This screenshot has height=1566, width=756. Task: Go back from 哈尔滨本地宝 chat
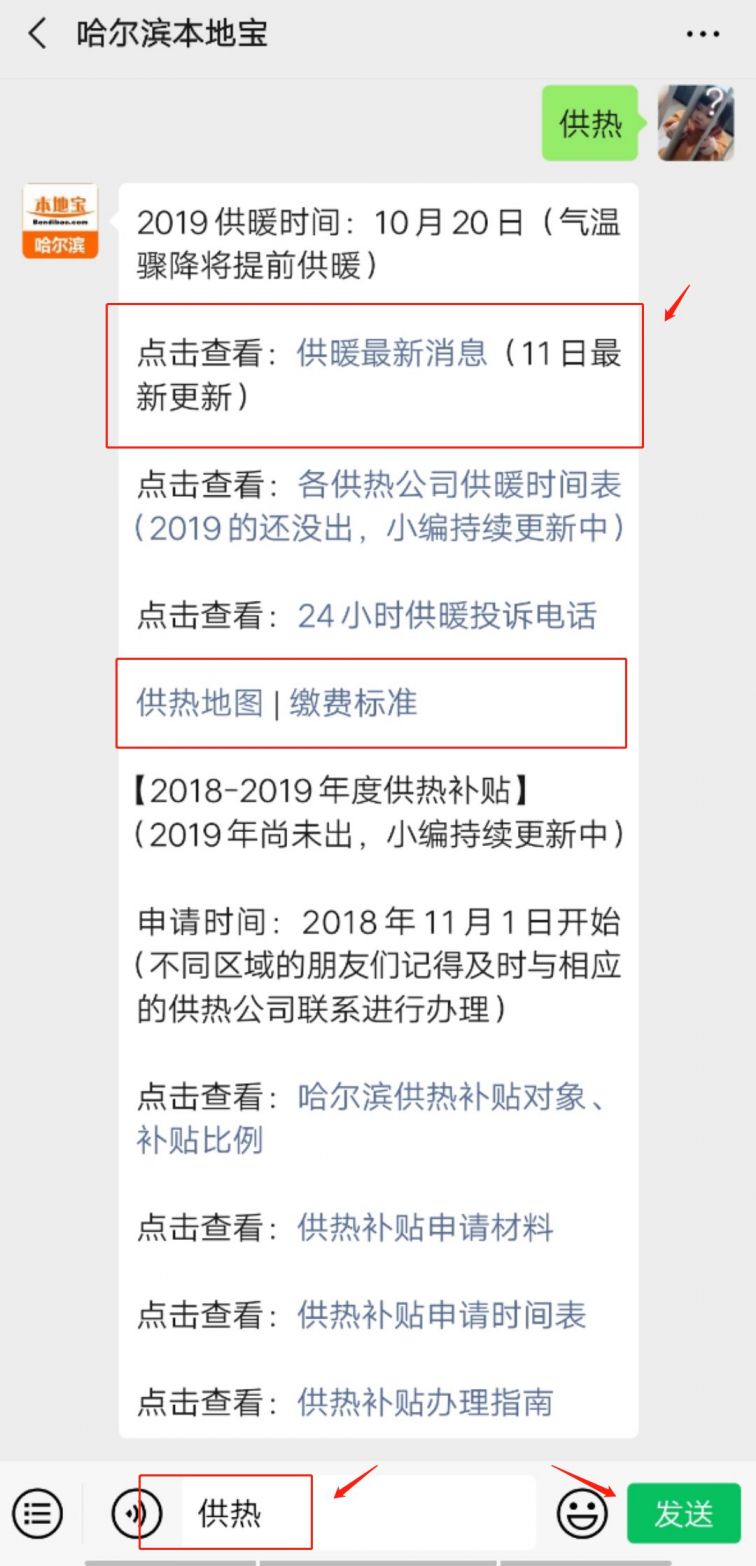(37, 34)
